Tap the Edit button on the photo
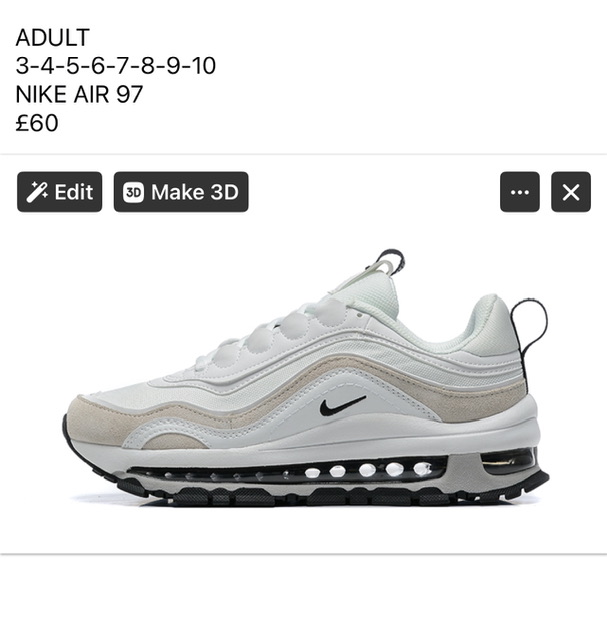This screenshot has height=640, width=607. click(x=59, y=192)
